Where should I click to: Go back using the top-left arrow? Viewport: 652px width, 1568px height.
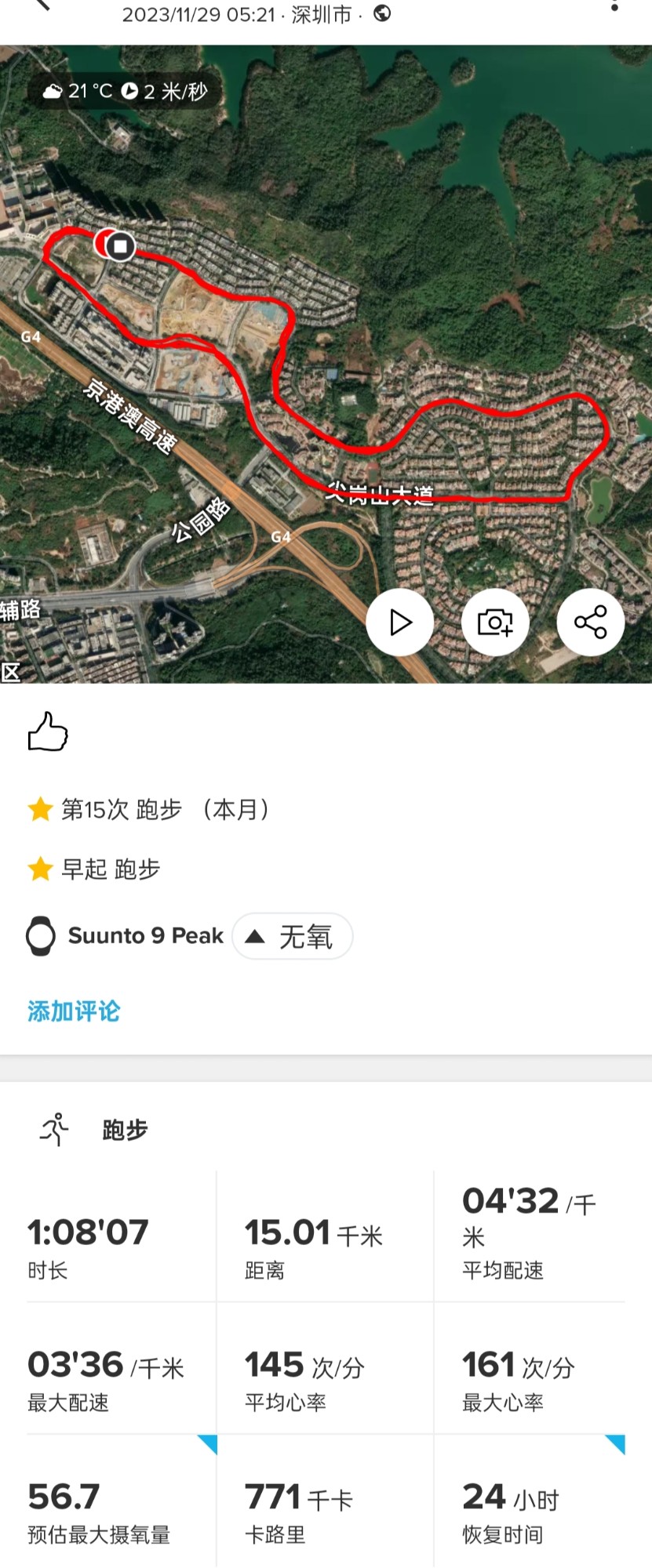[x=41, y=5]
